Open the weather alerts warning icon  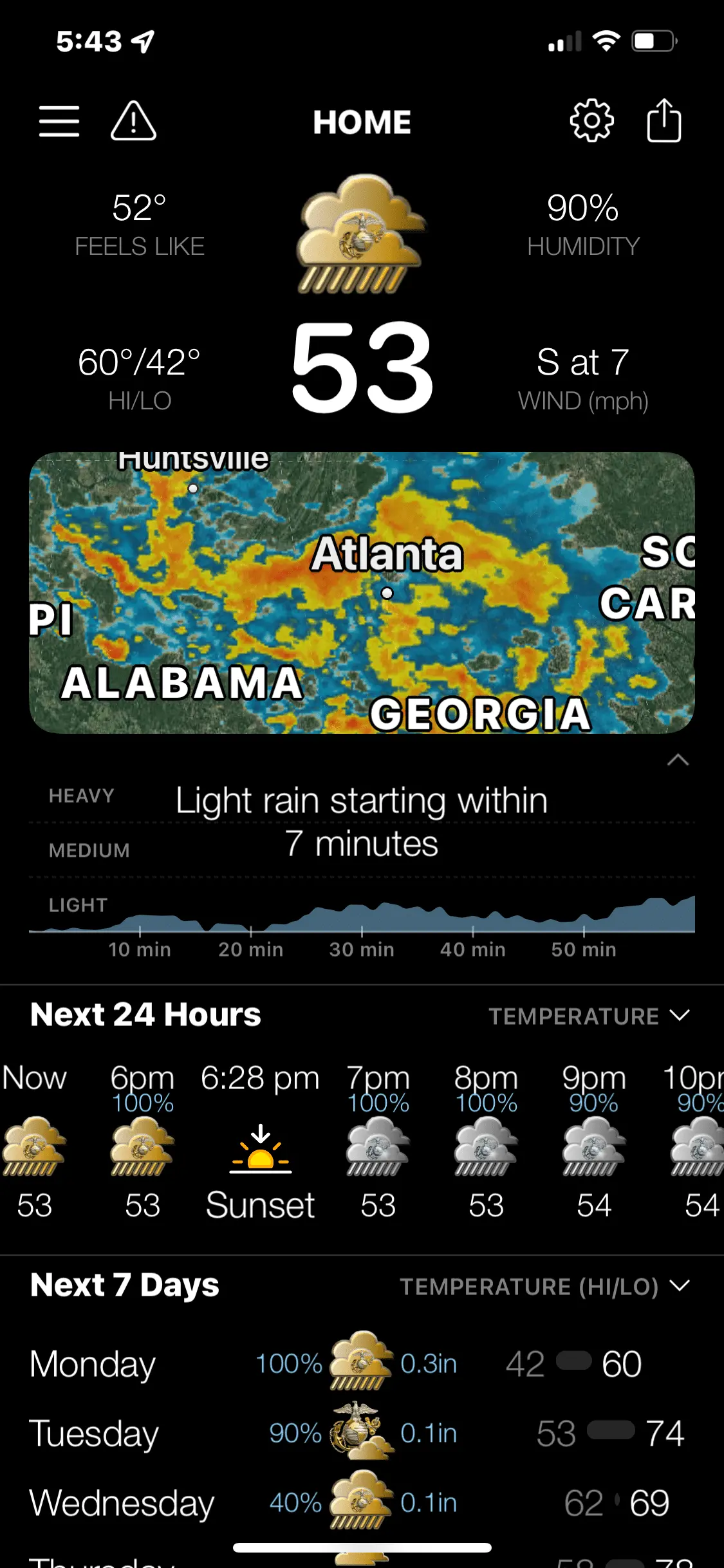[133, 121]
